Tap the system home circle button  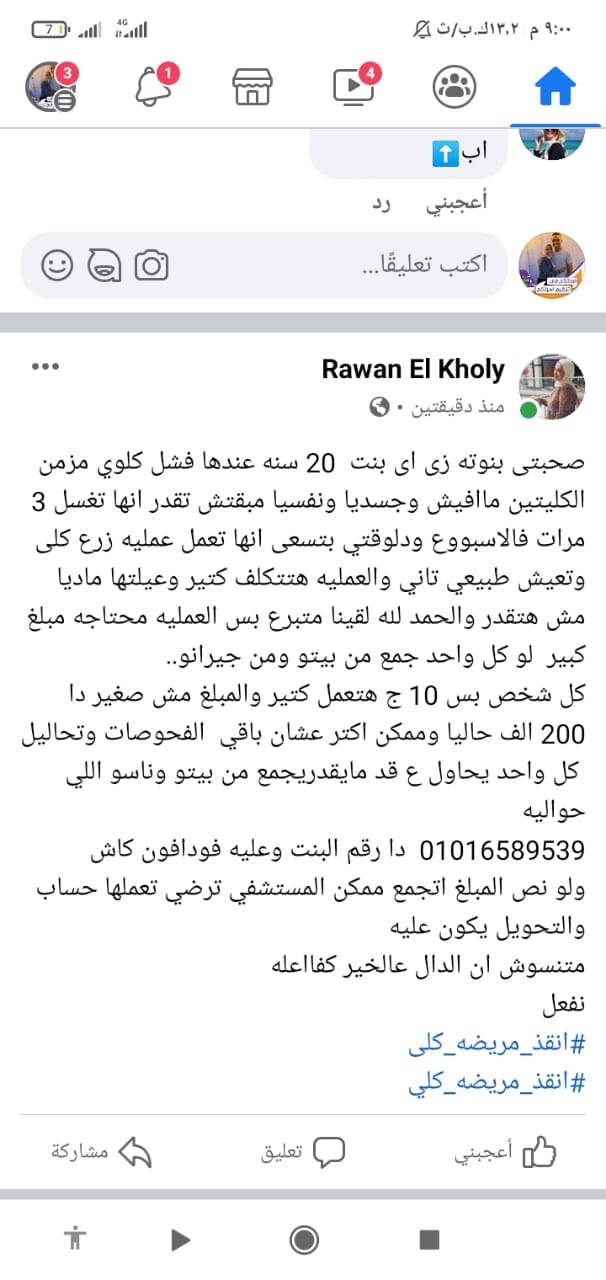pos(303,1240)
